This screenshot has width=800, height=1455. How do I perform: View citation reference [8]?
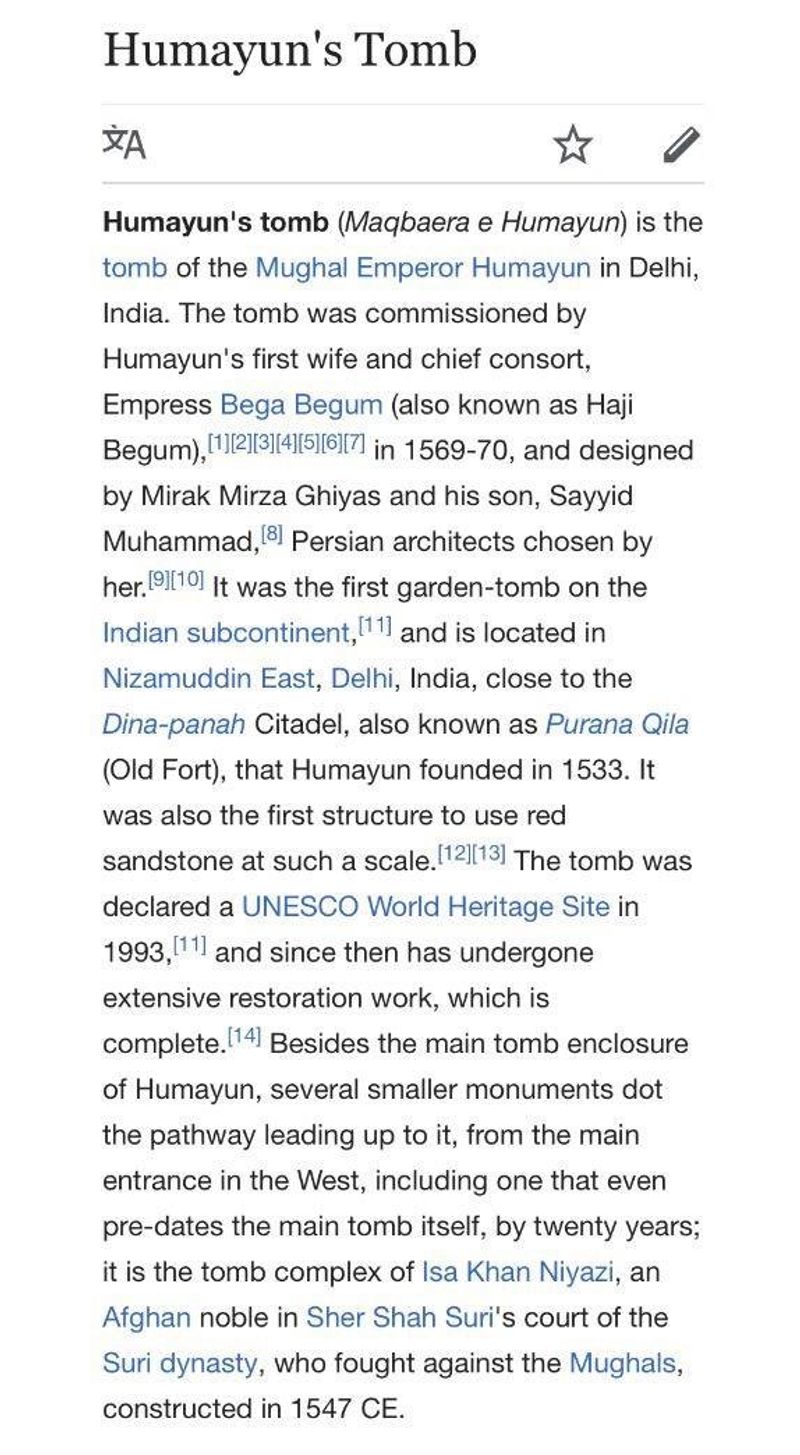tap(272, 535)
